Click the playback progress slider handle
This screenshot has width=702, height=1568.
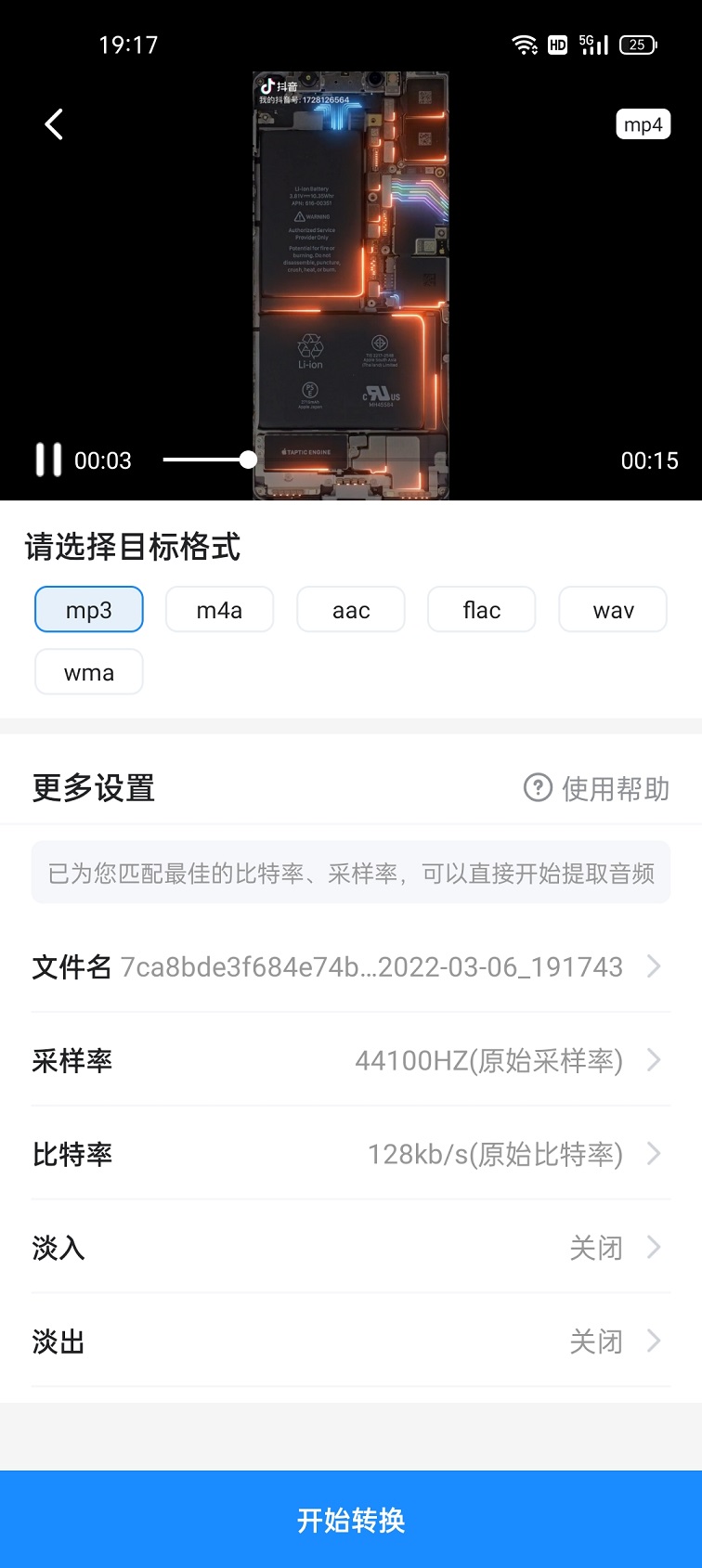click(247, 459)
